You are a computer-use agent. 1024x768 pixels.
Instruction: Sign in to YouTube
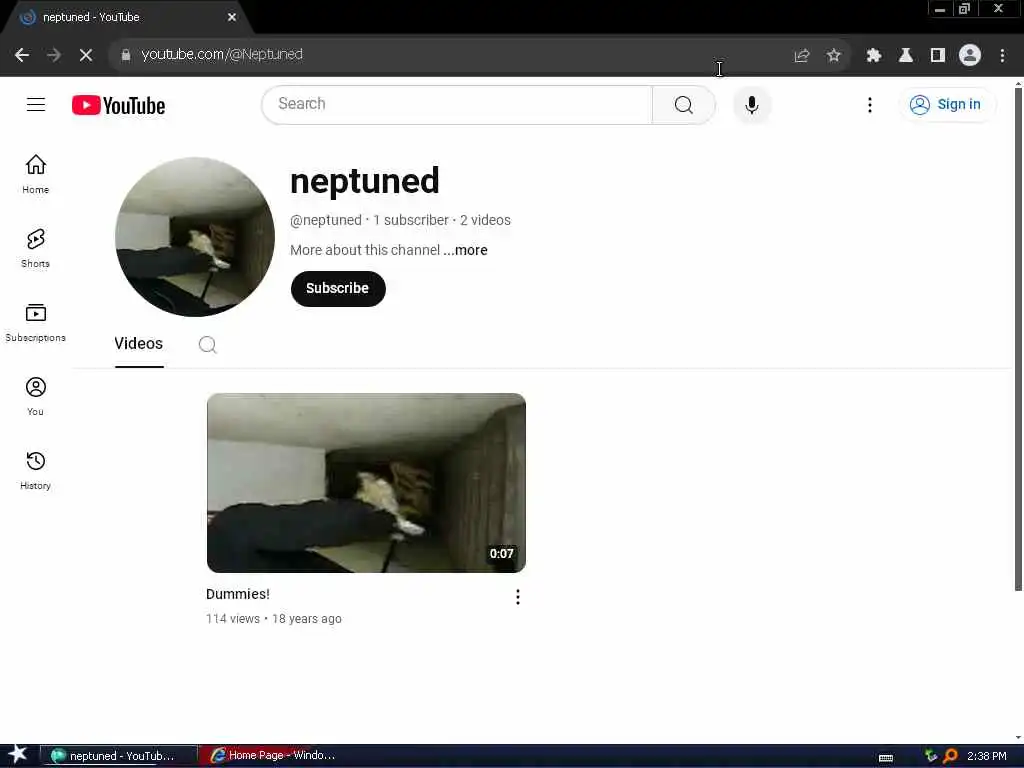pos(946,105)
